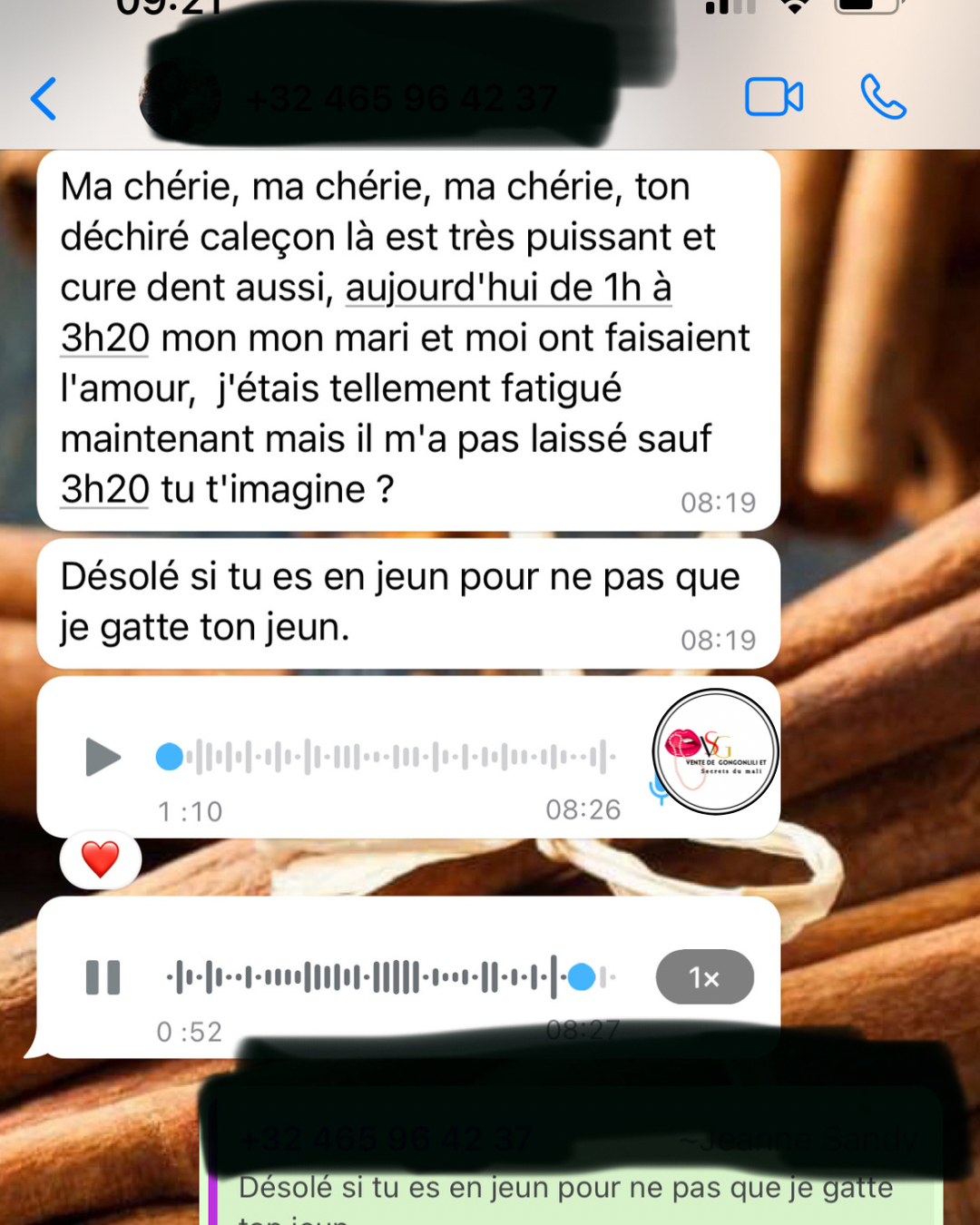Screen dimensions: 980x1225
Task: Tap the underlined '3h20' text
Action: (103, 488)
